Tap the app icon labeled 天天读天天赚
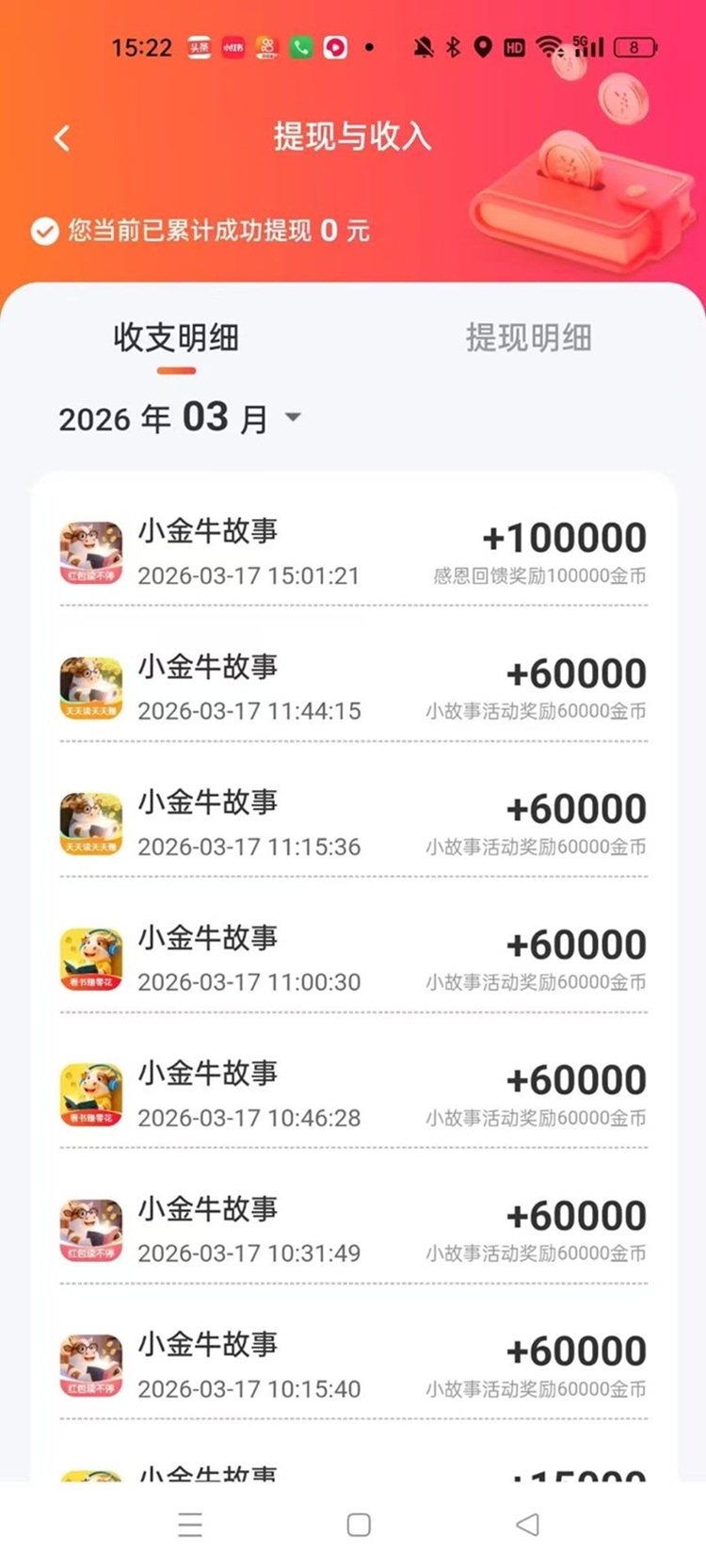 pos(89,686)
